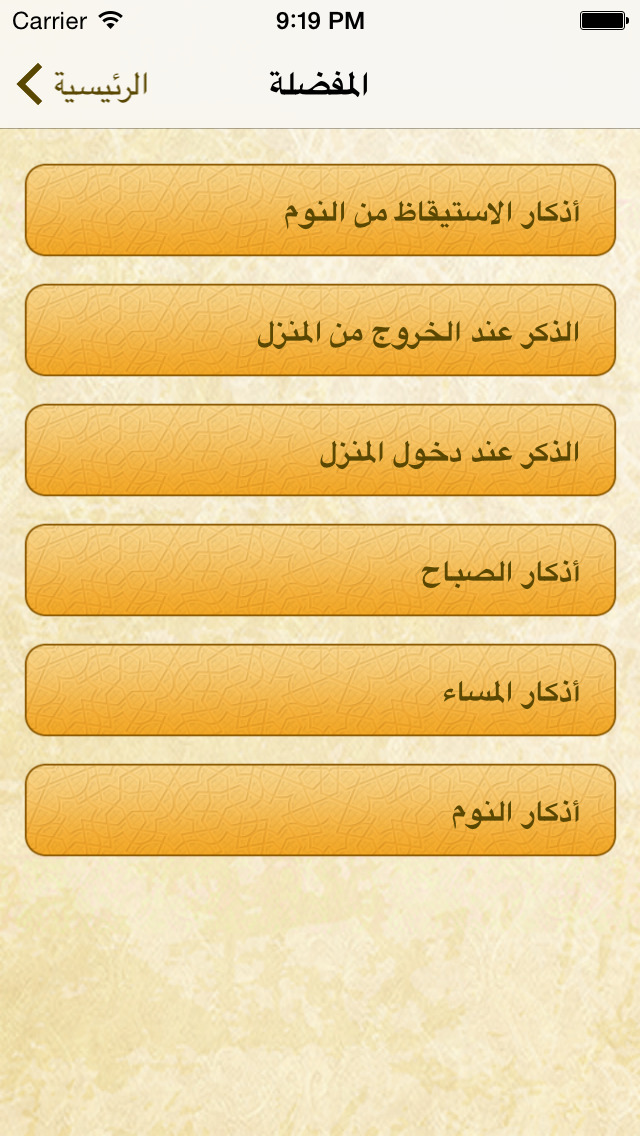Go back to الرئيسية
Image resolution: width=640 pixels, height=1136 pixels.
click(83, 84)
